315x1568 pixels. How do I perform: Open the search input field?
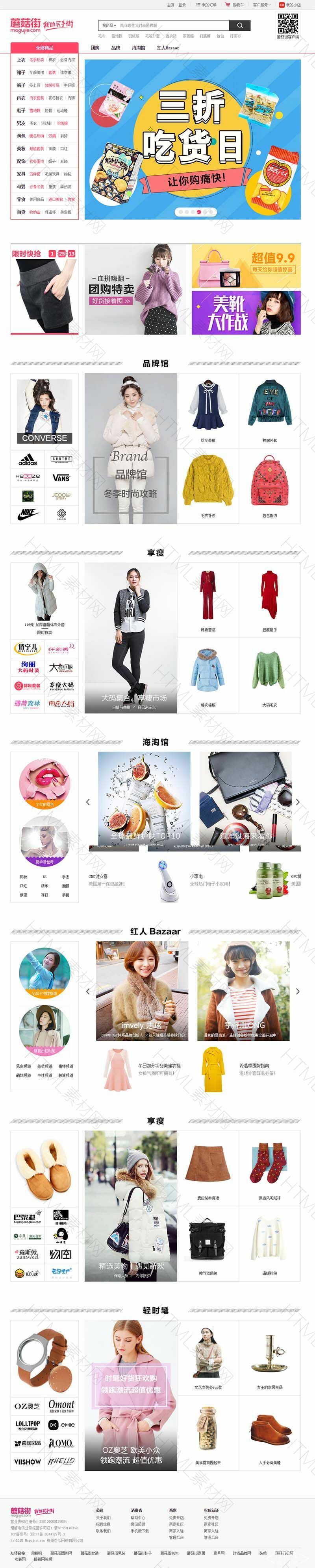click(174, 26)
